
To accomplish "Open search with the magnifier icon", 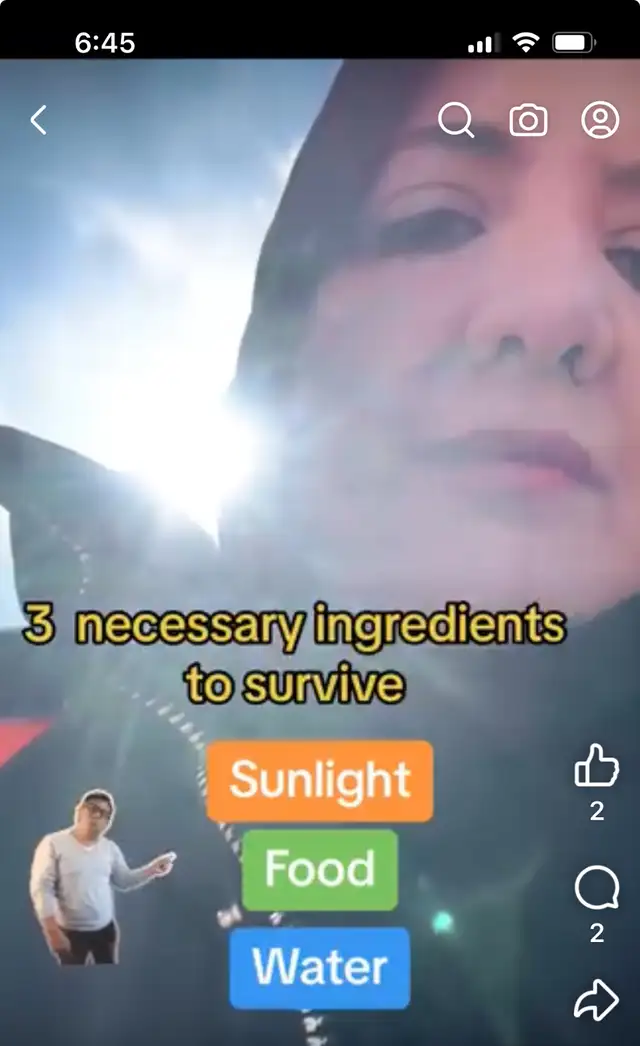I will (x=456, y=120).
